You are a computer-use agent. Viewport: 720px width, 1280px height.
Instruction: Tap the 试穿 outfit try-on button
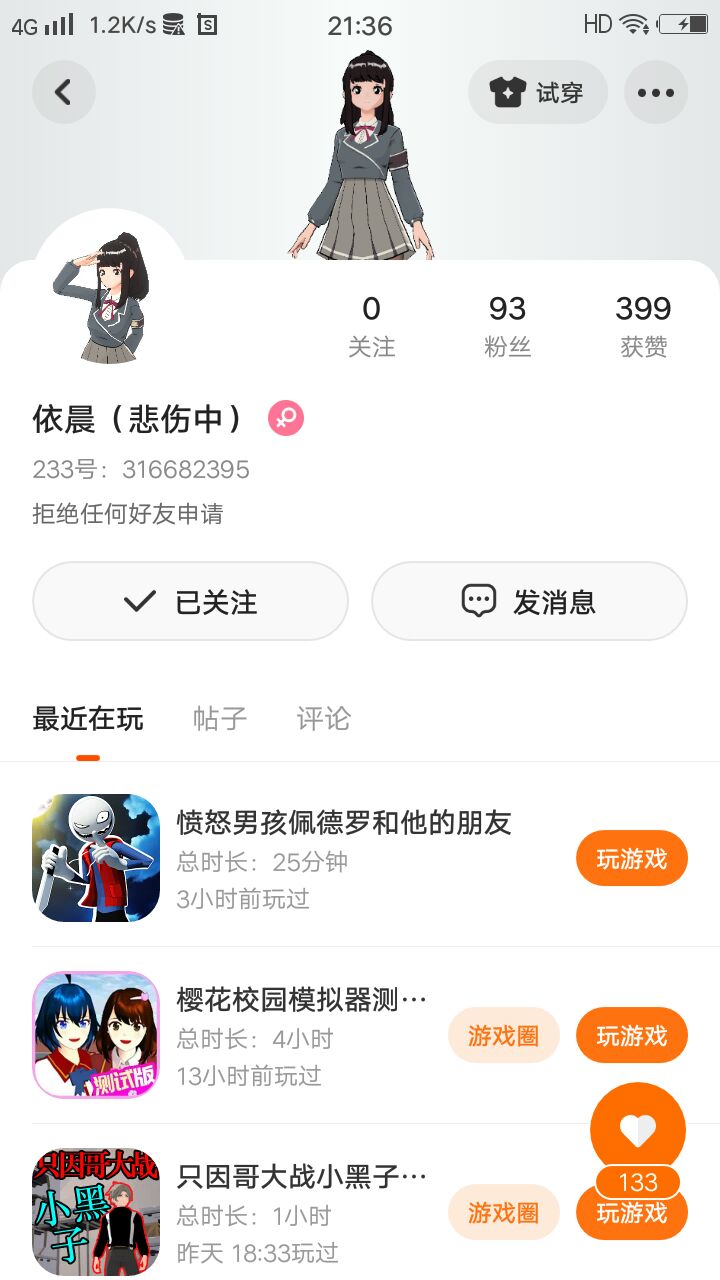538,92
